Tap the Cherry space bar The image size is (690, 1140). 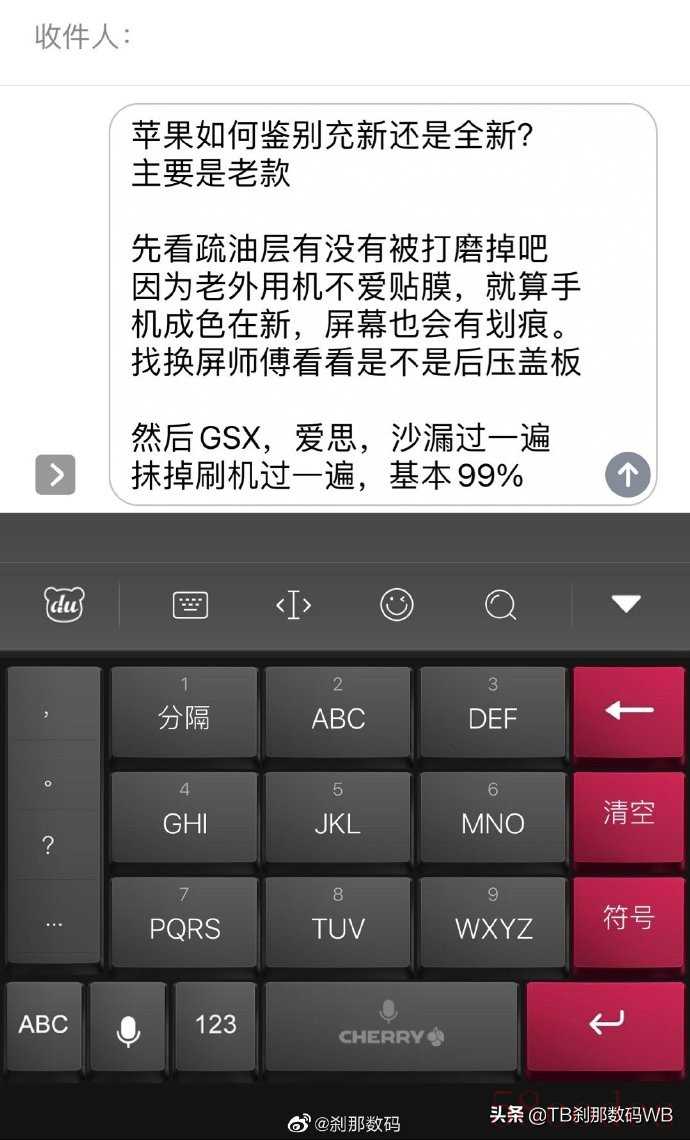391,1025
